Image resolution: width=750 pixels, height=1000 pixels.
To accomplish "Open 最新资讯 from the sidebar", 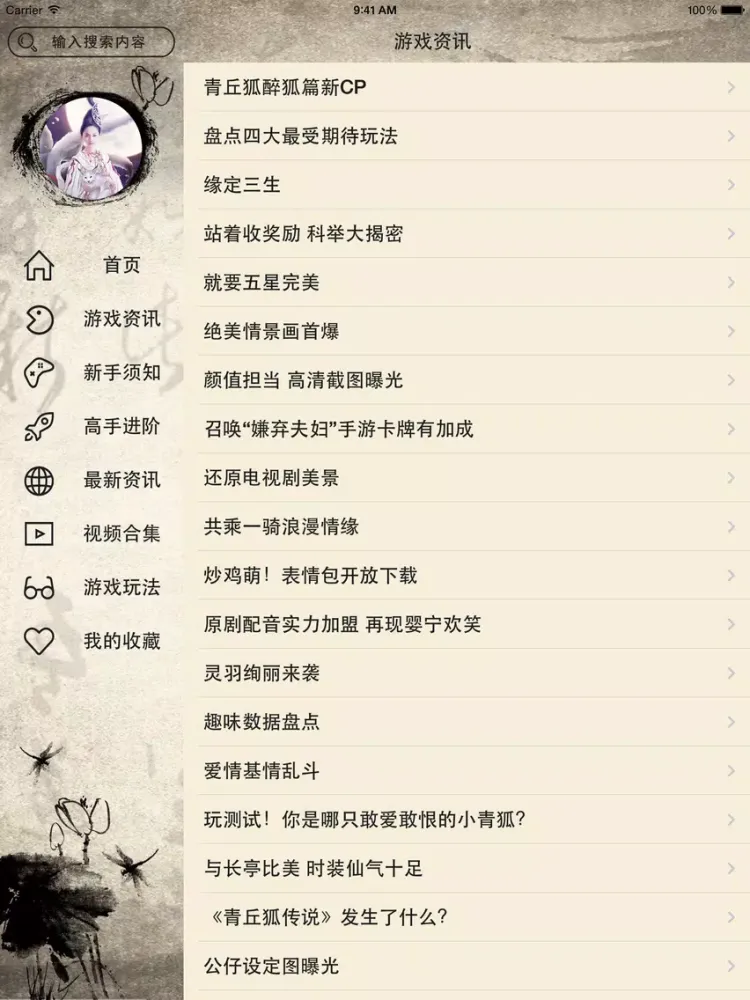I will 121,480.
